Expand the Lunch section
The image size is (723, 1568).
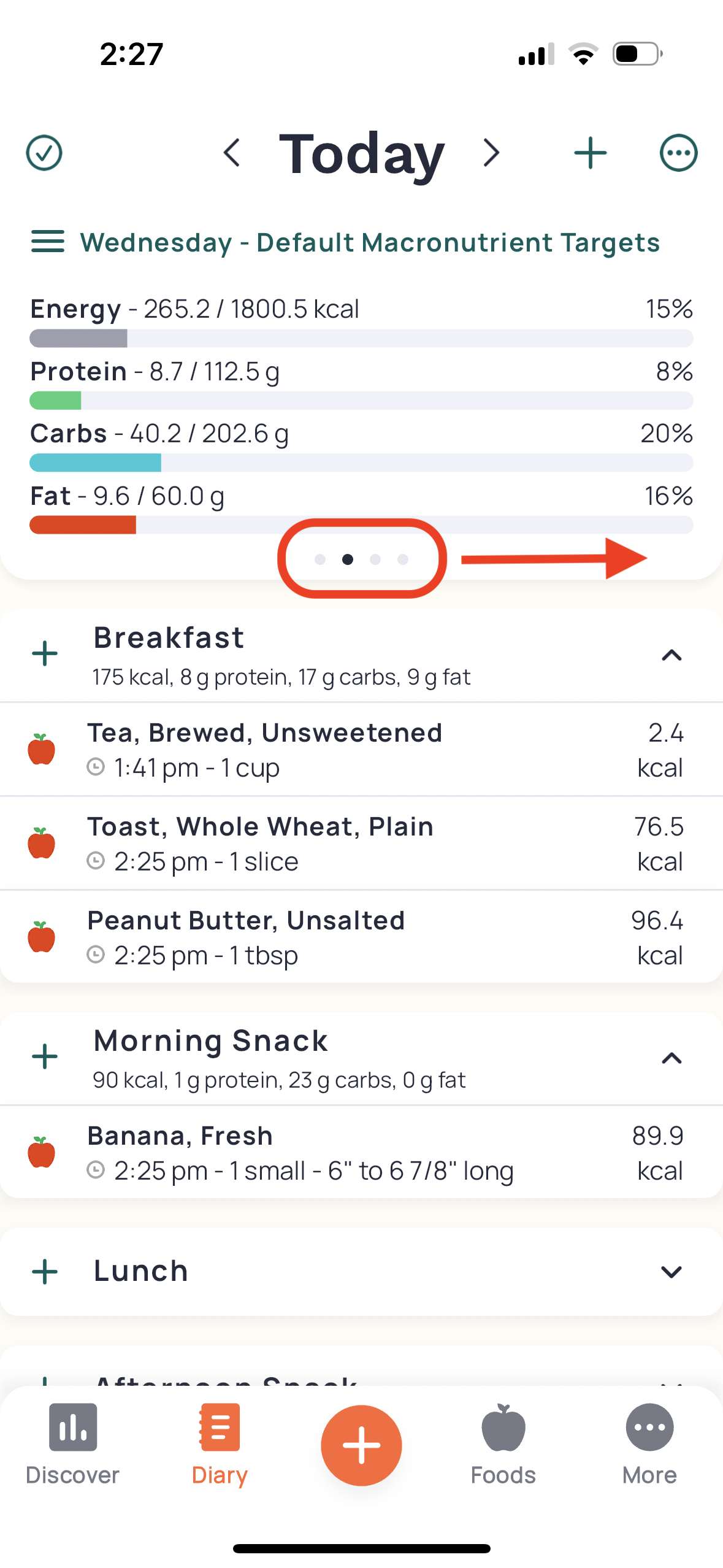point(672,1272)
